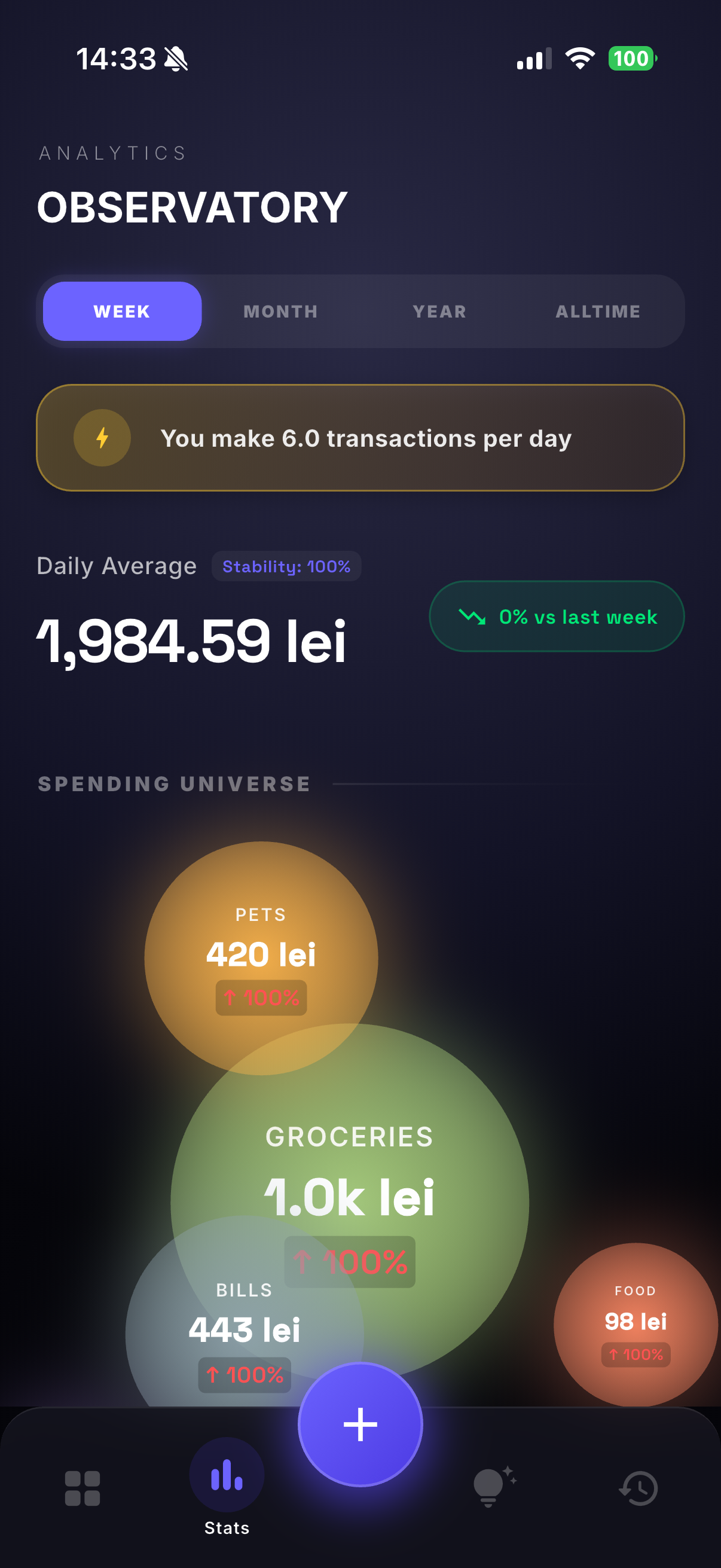This screenshot has height=1568, width=721.
Task: Add a new transaction with plus button
Action: [x=360, y=1424]
